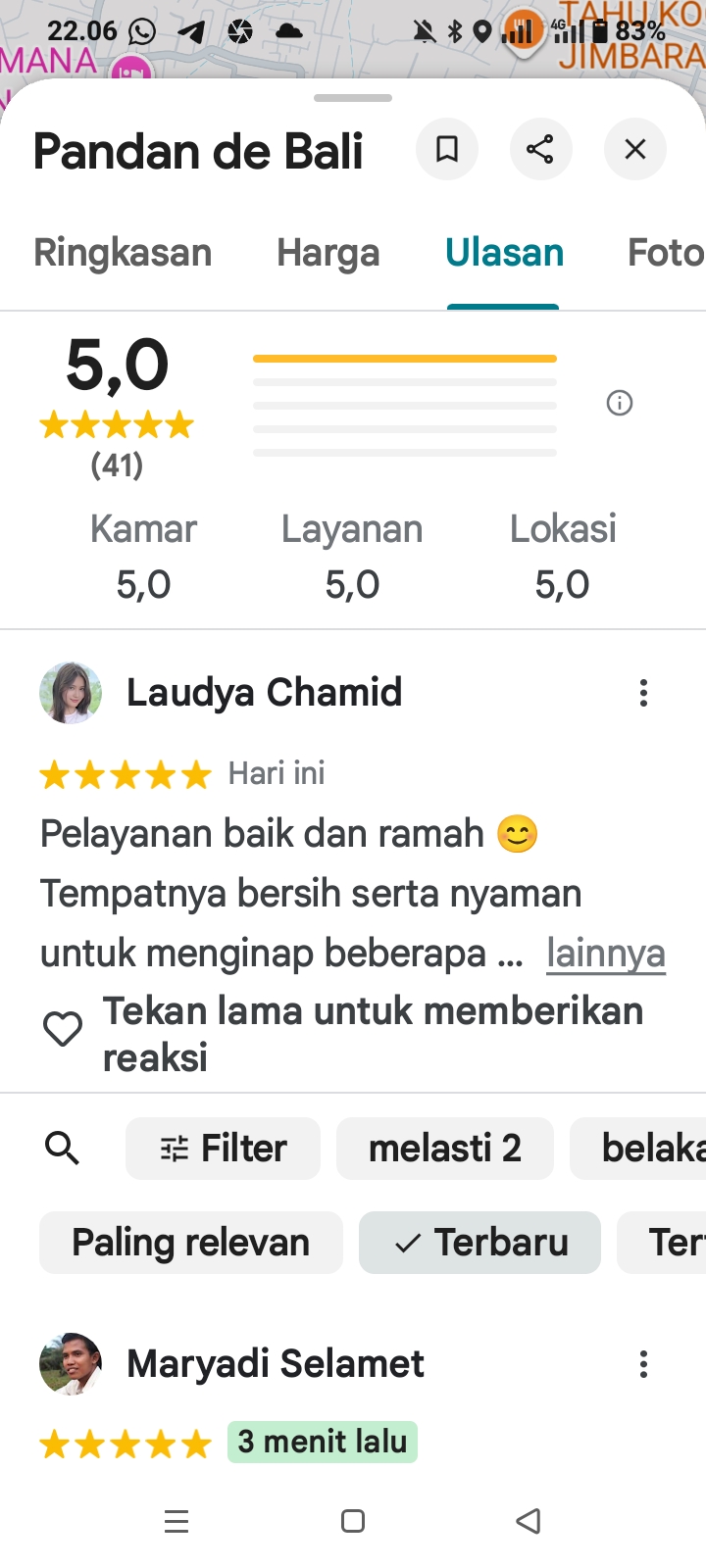
Task: Open the Filter options
Action: pyautogui.click(x=224, y=1148)
